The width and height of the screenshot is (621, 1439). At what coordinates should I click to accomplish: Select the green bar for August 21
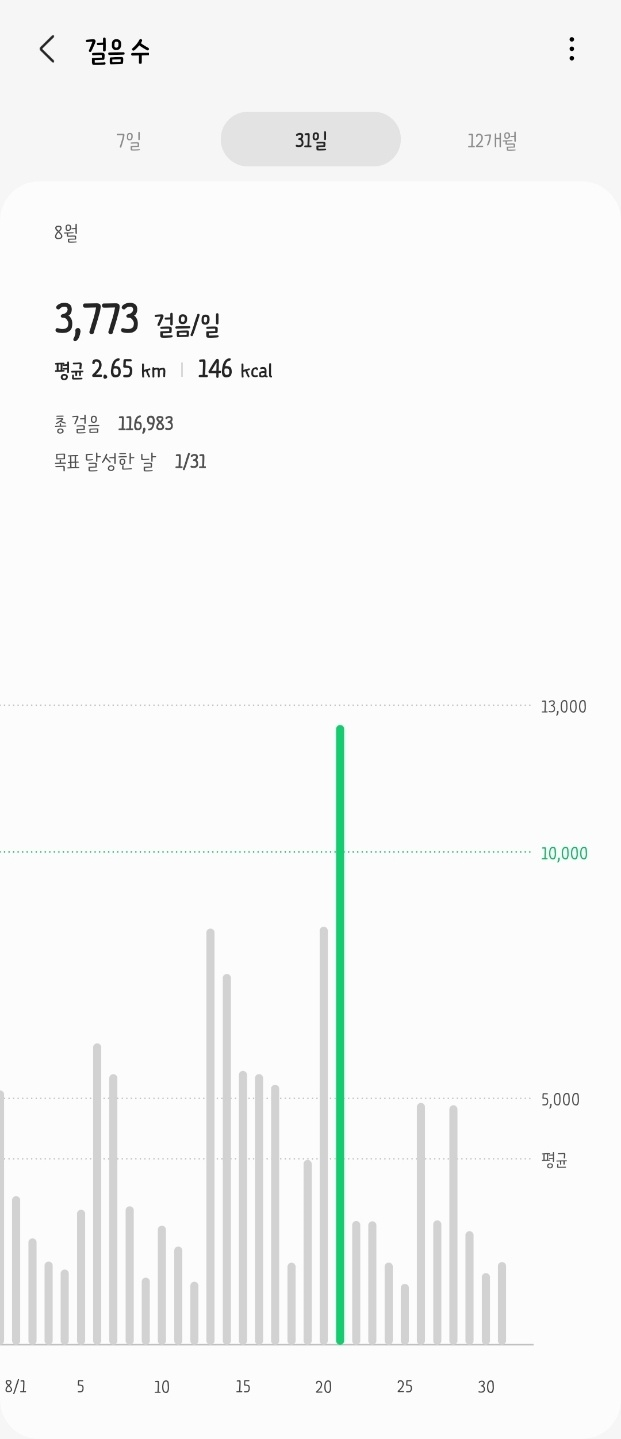[x=340, y=1035]
